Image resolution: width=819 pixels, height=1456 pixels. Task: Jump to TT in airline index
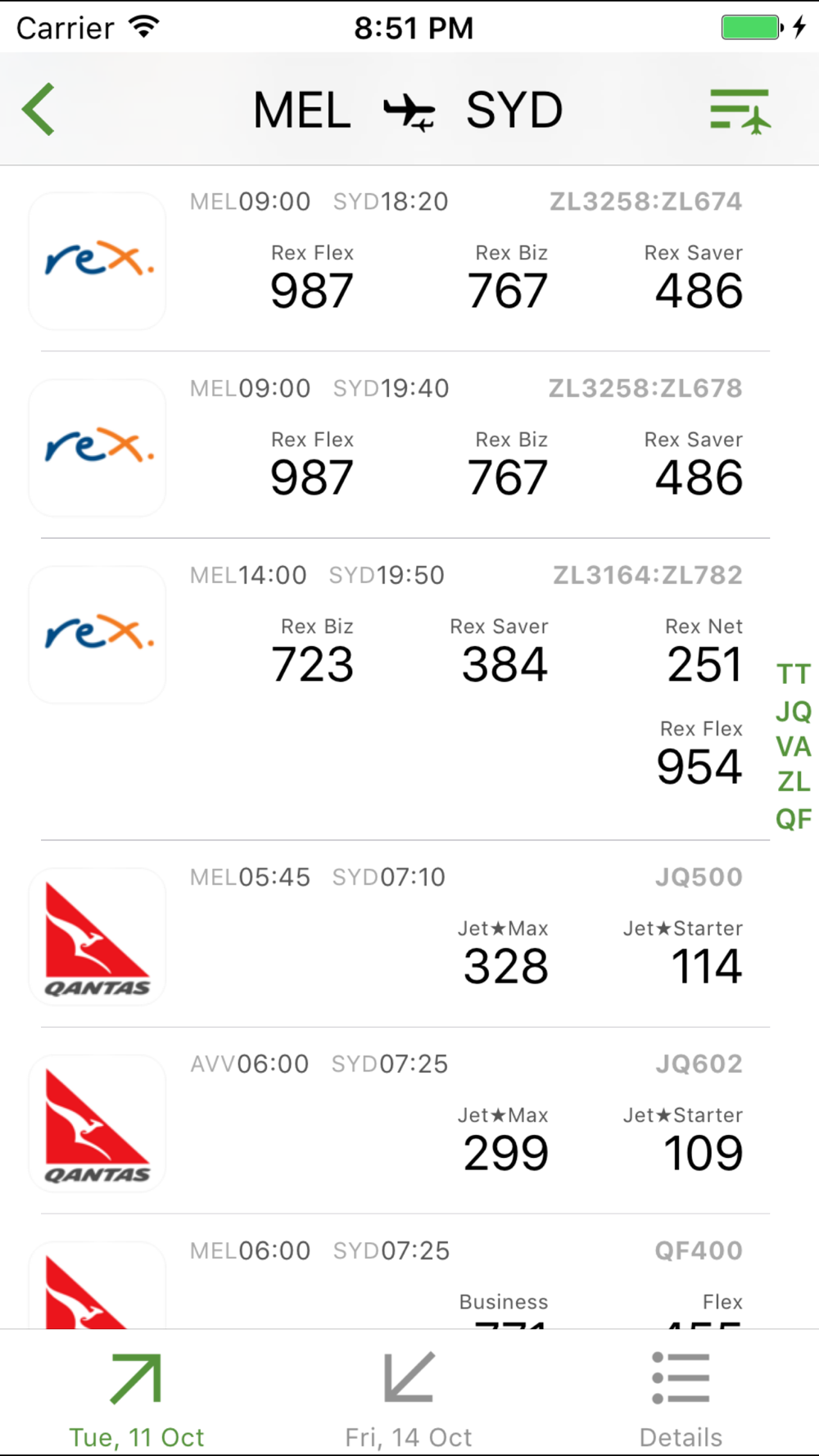coord(793,674)
